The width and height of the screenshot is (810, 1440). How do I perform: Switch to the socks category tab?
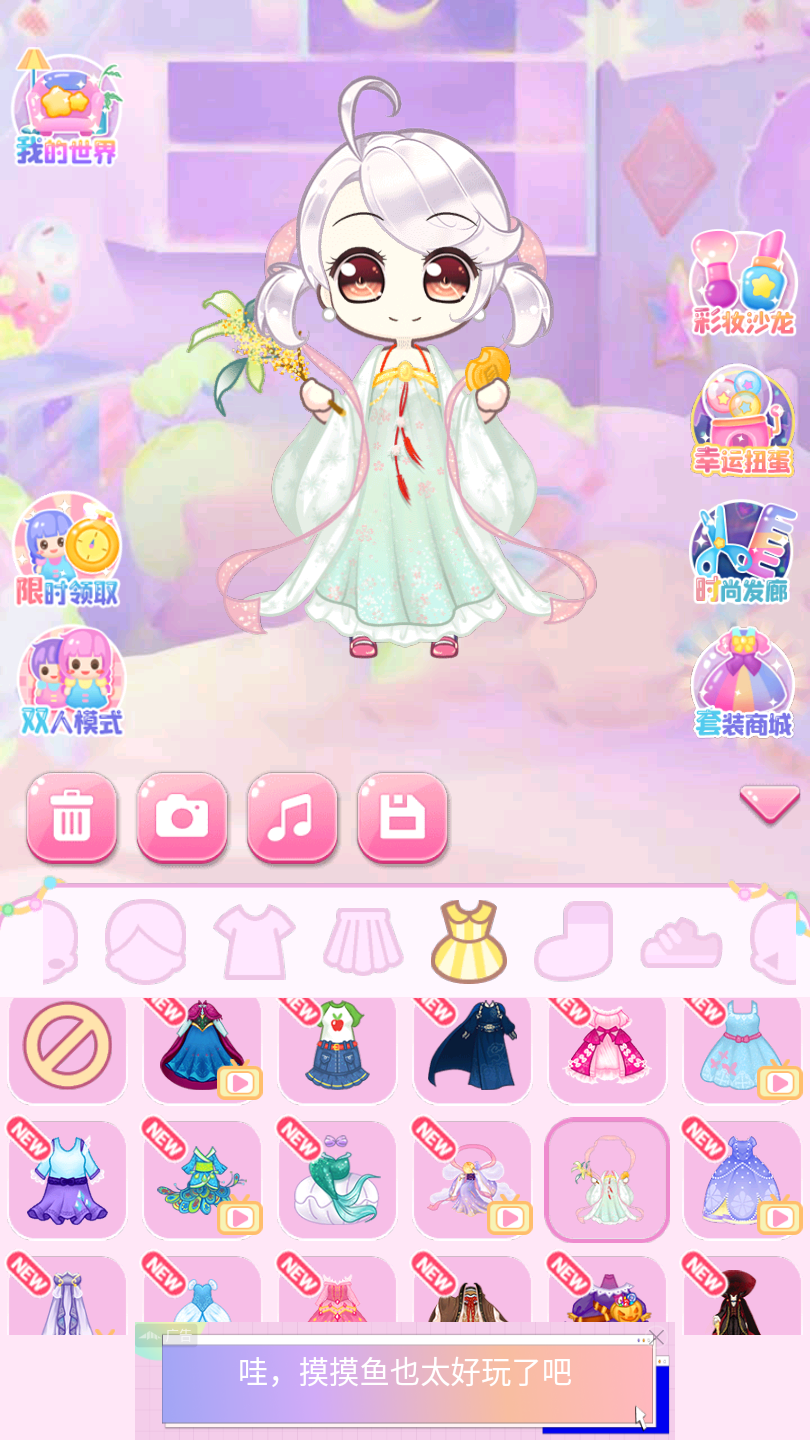pyautogui.click(x=573, y=942)
